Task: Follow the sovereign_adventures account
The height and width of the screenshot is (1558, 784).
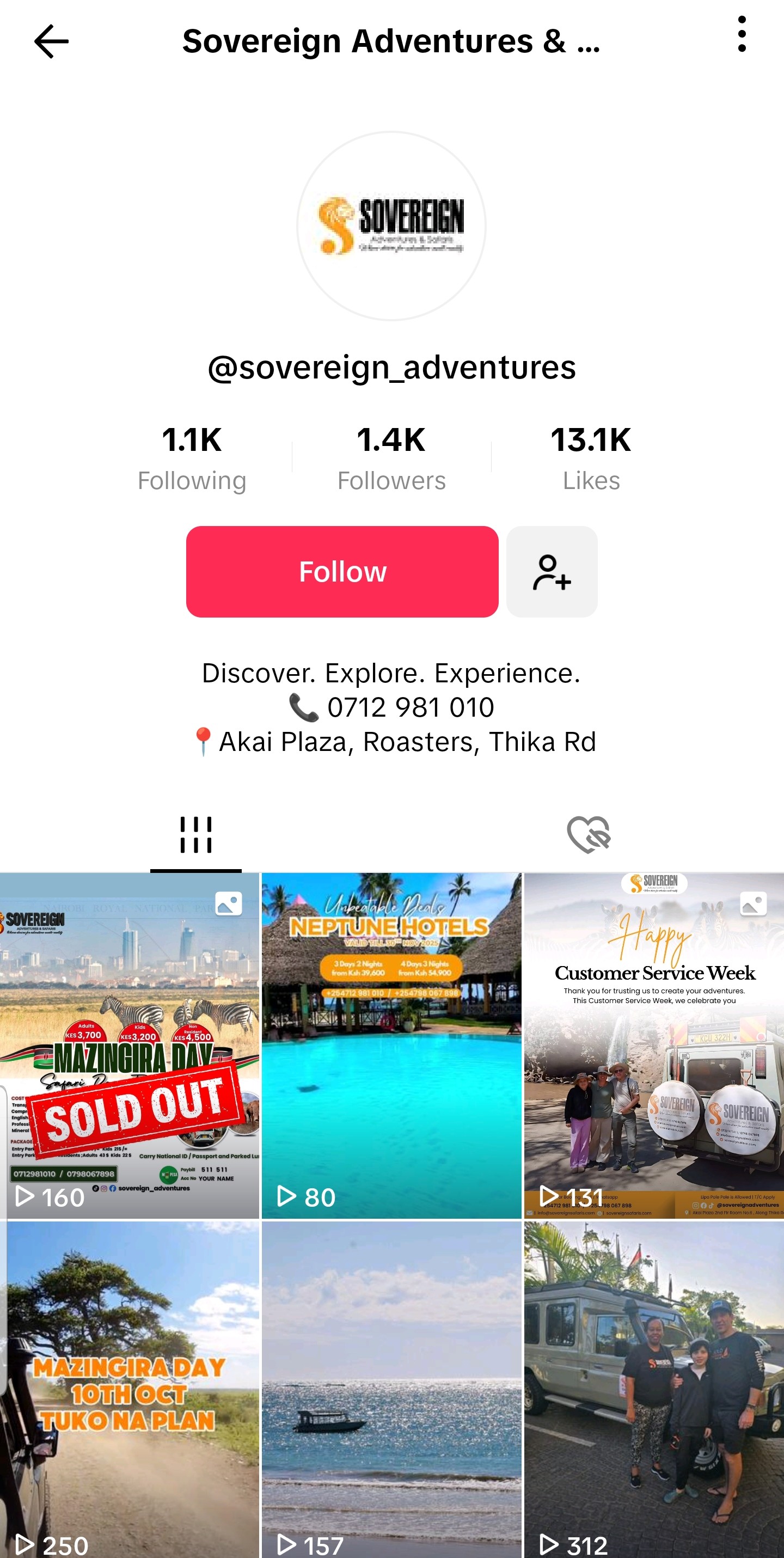Action: click(342, 572)
